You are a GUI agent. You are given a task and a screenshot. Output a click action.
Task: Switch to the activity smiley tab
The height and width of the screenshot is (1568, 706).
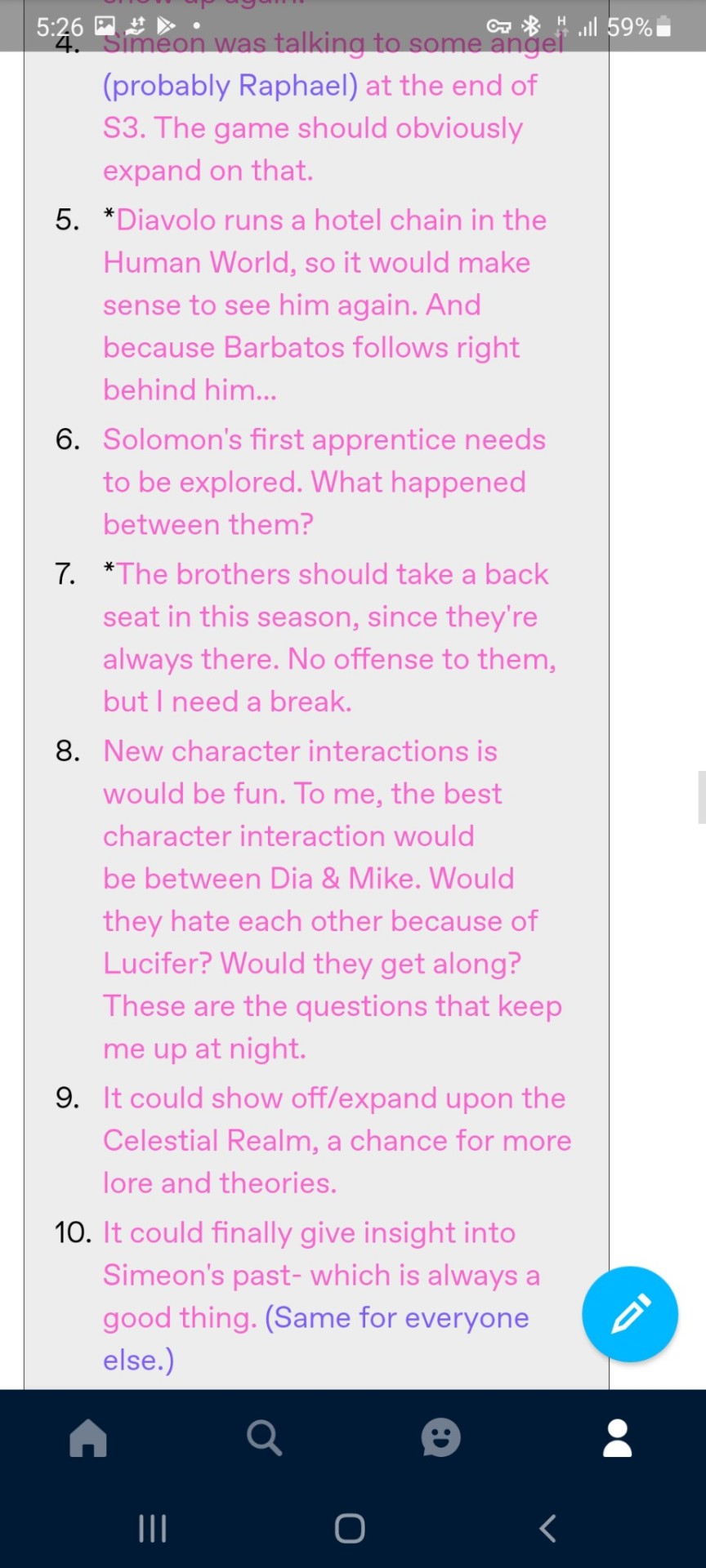440,1438
